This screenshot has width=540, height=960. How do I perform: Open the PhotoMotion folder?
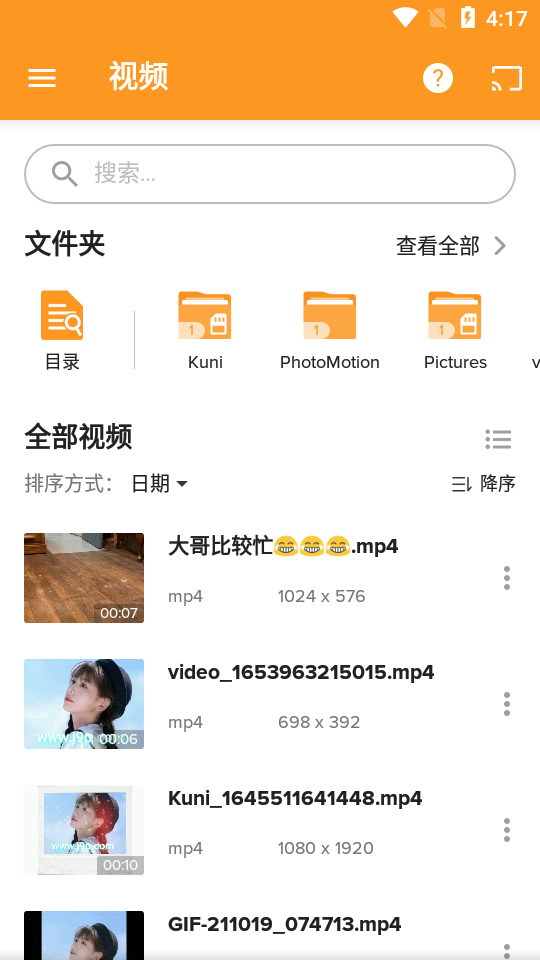point(329,331)
